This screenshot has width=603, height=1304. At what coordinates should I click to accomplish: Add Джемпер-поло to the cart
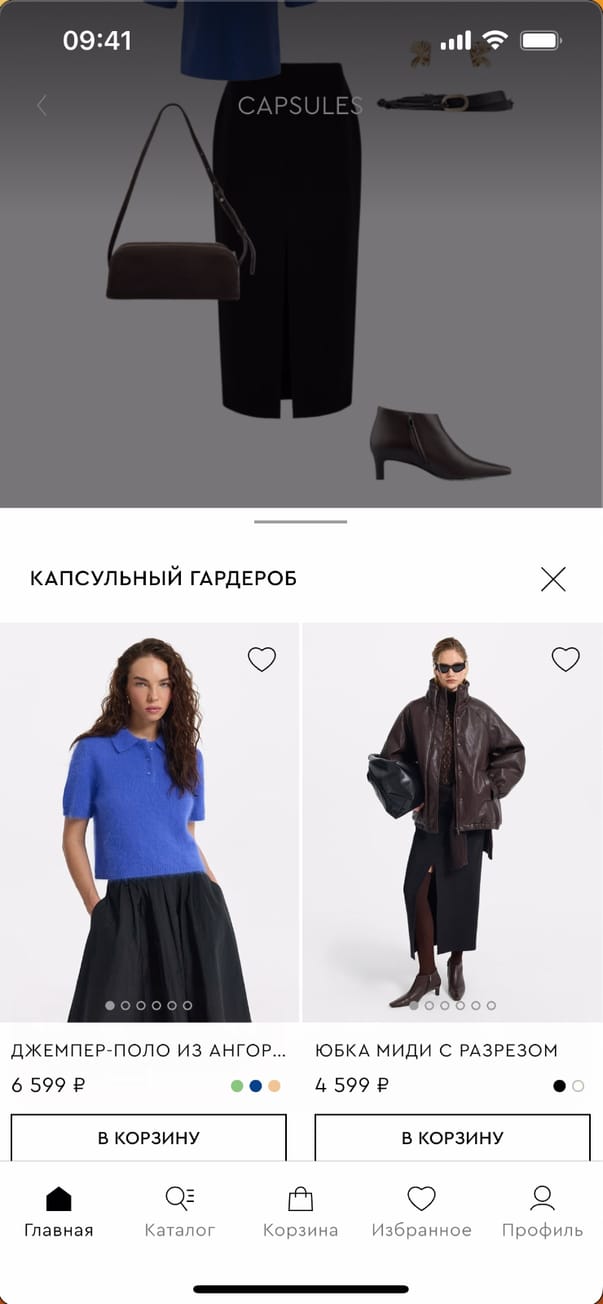click(x=149, y=1138)
